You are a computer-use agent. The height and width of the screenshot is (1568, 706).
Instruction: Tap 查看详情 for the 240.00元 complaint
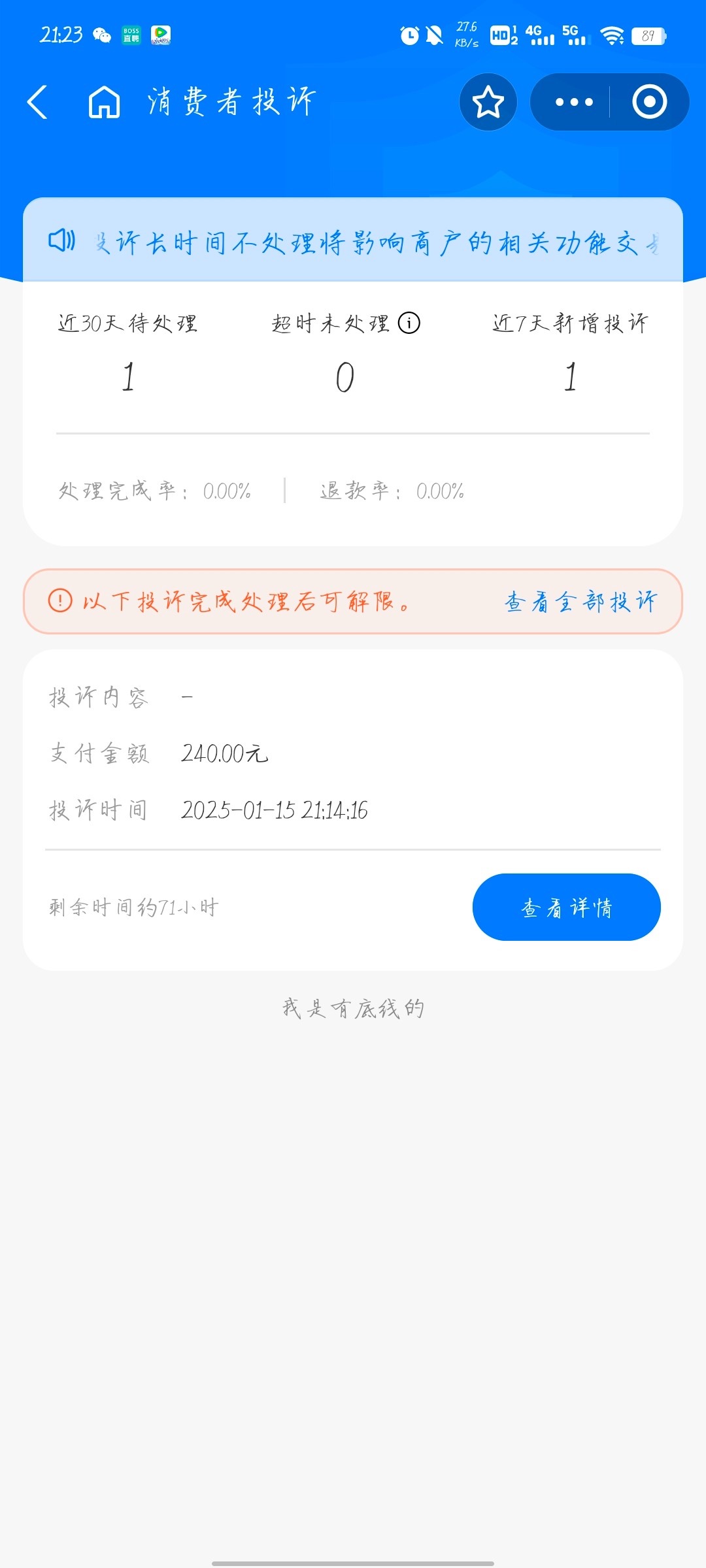566,907
